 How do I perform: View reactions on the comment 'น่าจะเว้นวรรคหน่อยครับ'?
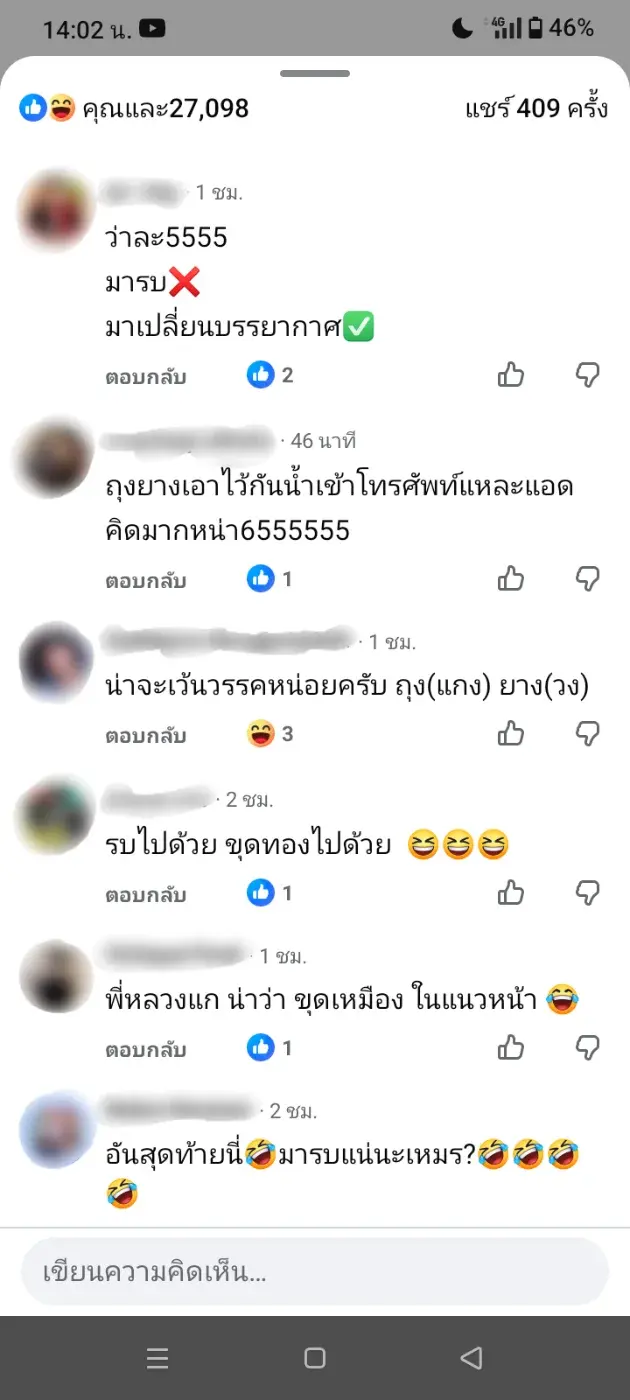270,734
